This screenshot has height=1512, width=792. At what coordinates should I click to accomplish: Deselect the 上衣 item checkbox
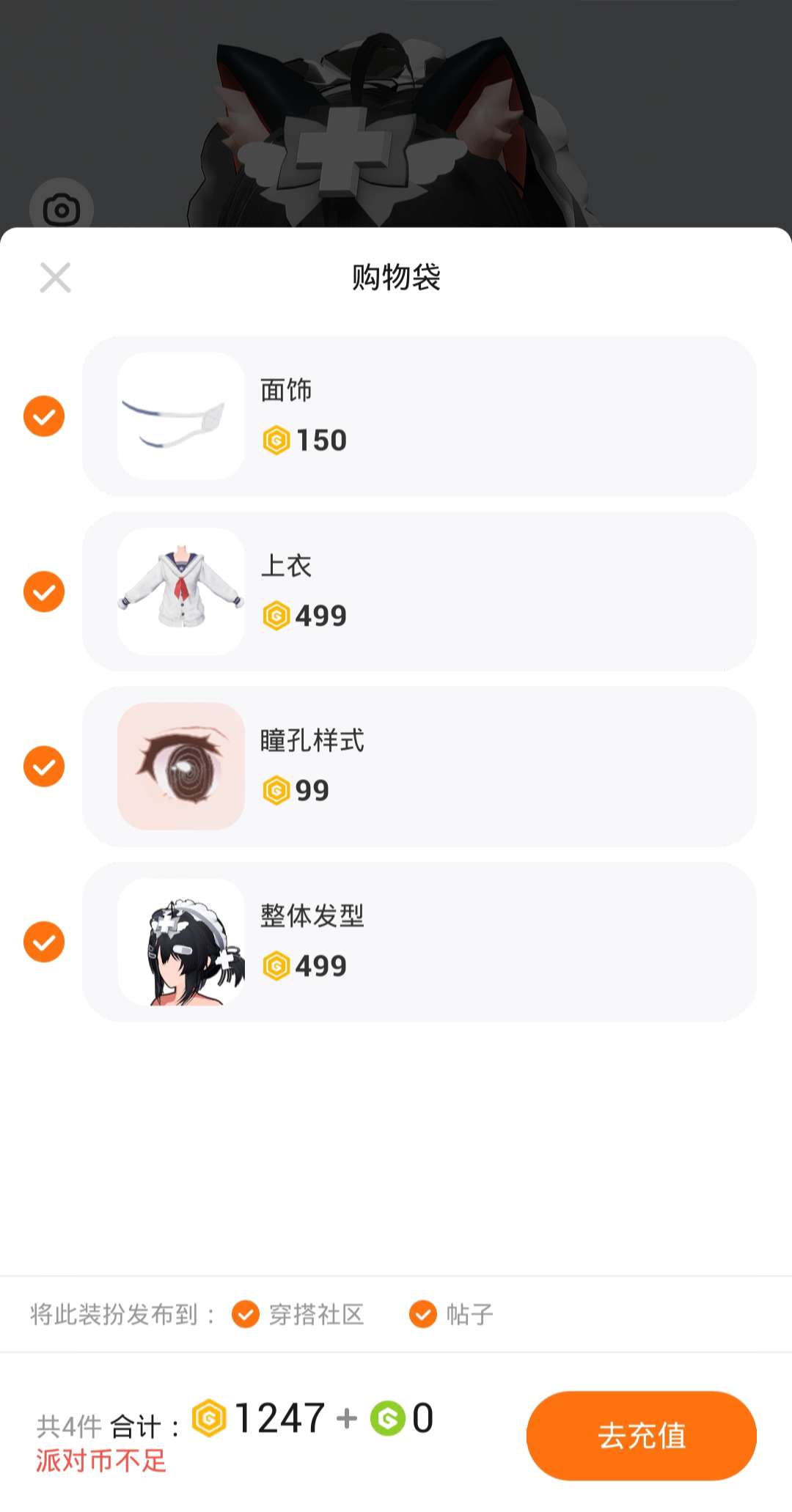[x=44, y=591]
